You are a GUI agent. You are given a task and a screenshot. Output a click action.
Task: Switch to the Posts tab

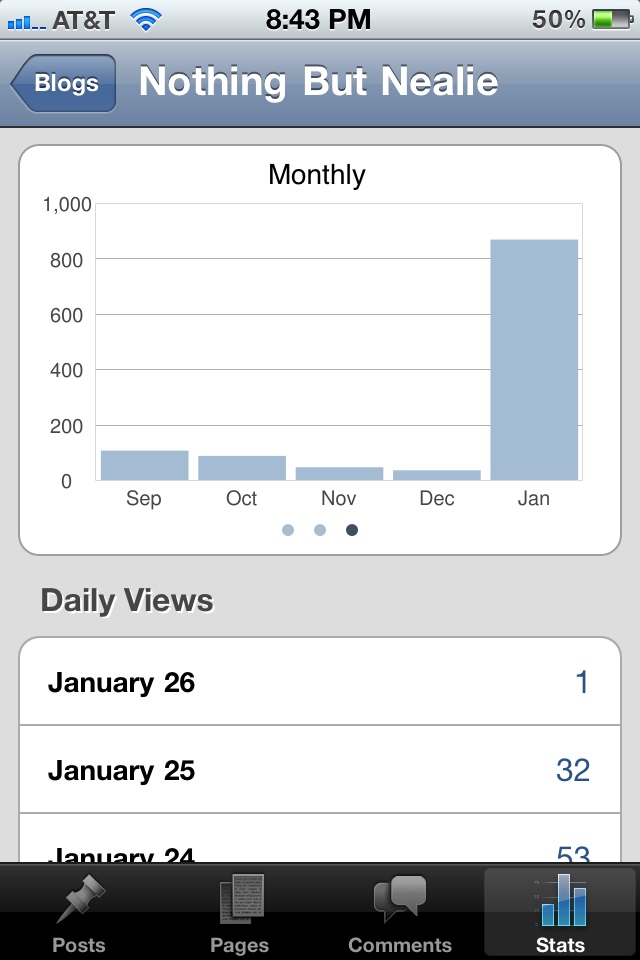[x=79, y=911]
